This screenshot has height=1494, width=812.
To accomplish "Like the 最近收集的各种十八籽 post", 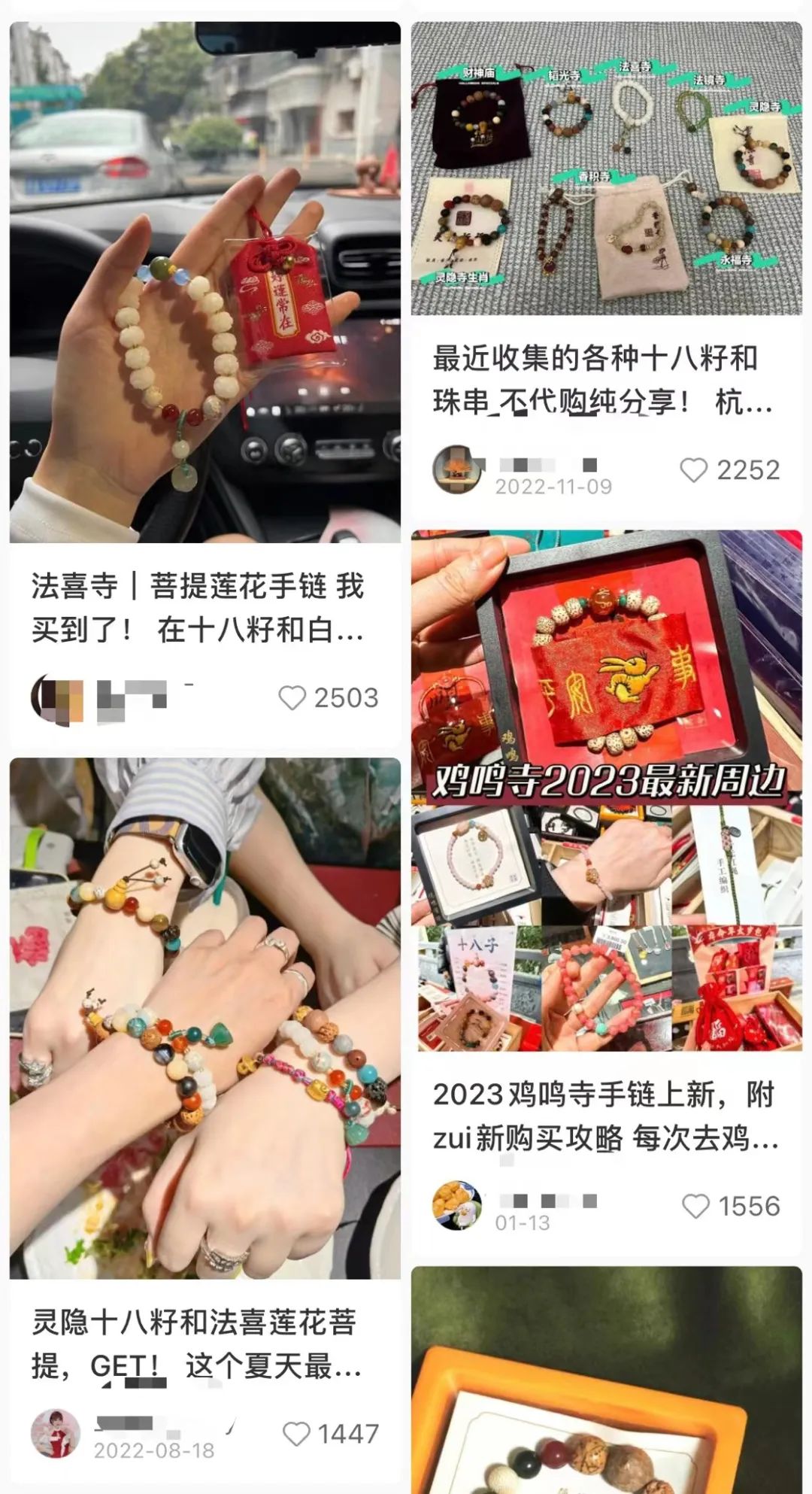I will tap(694, 470).
